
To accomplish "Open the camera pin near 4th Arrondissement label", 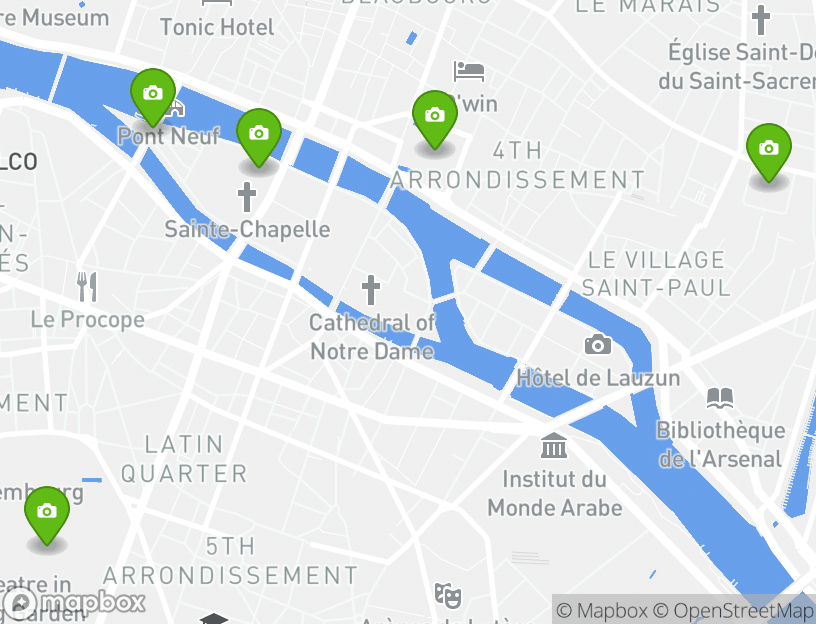I will [x=434, y=117].
